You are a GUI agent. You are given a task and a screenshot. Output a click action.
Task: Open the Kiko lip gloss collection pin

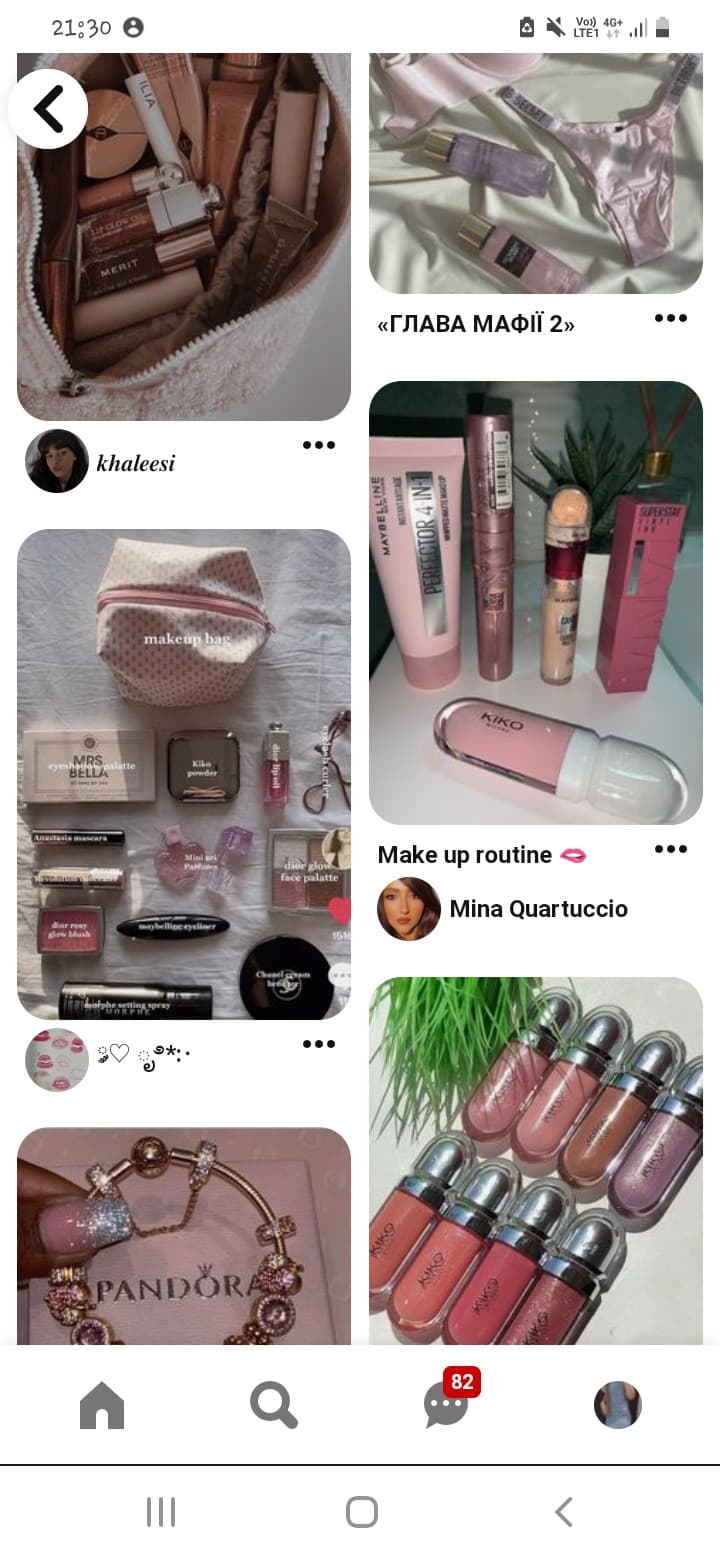536,1161
